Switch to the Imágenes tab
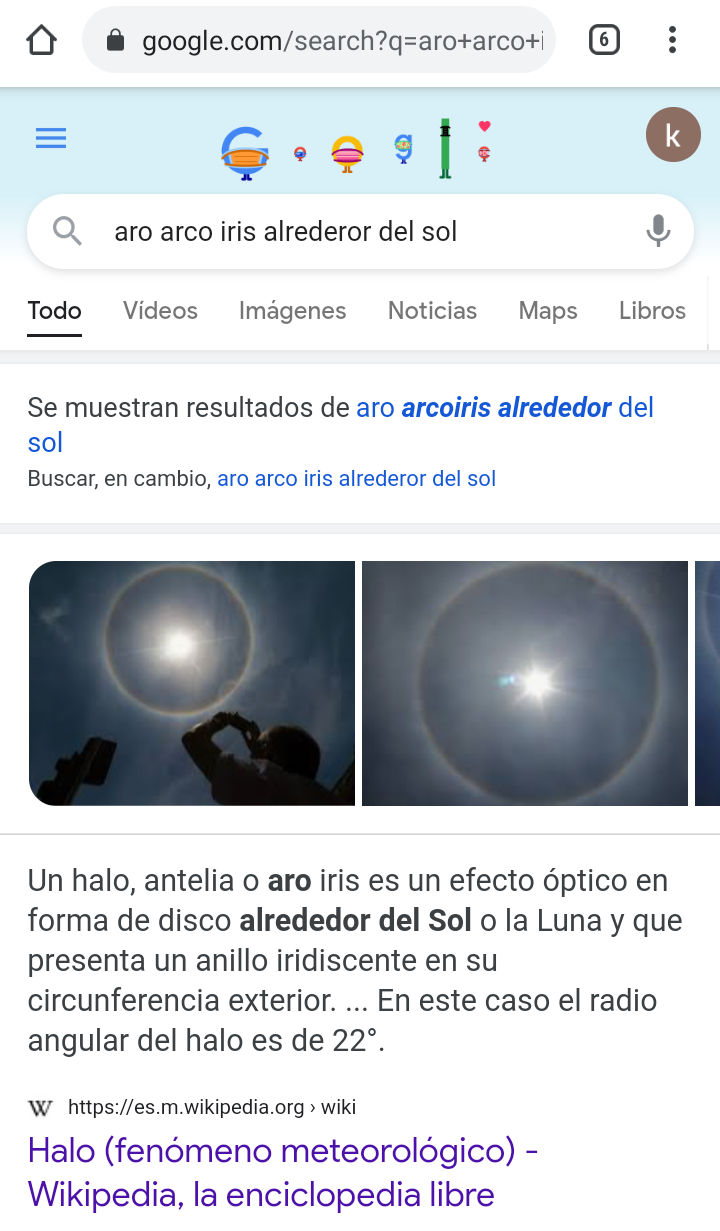The width and height of the screenshot is (720, 1231). point(292,311)
